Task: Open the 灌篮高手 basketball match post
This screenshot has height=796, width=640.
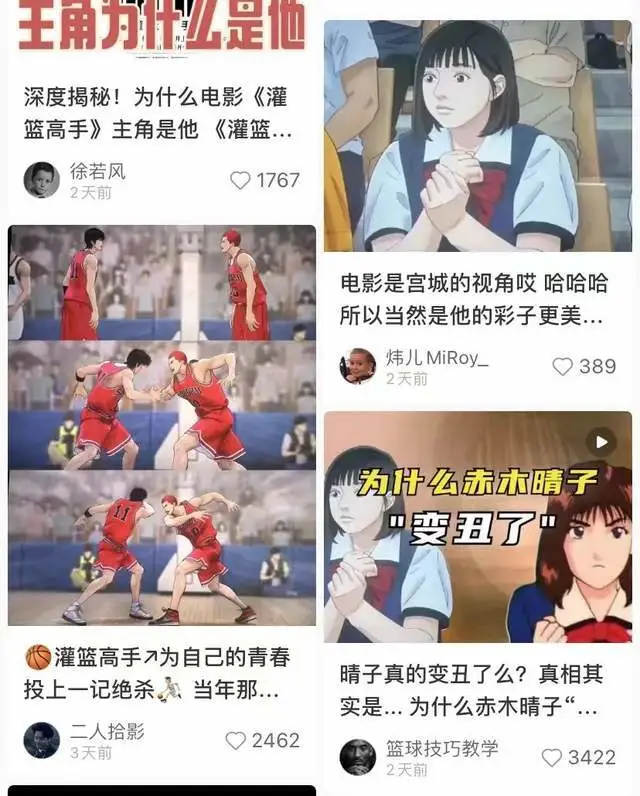Action: [162, 425]
